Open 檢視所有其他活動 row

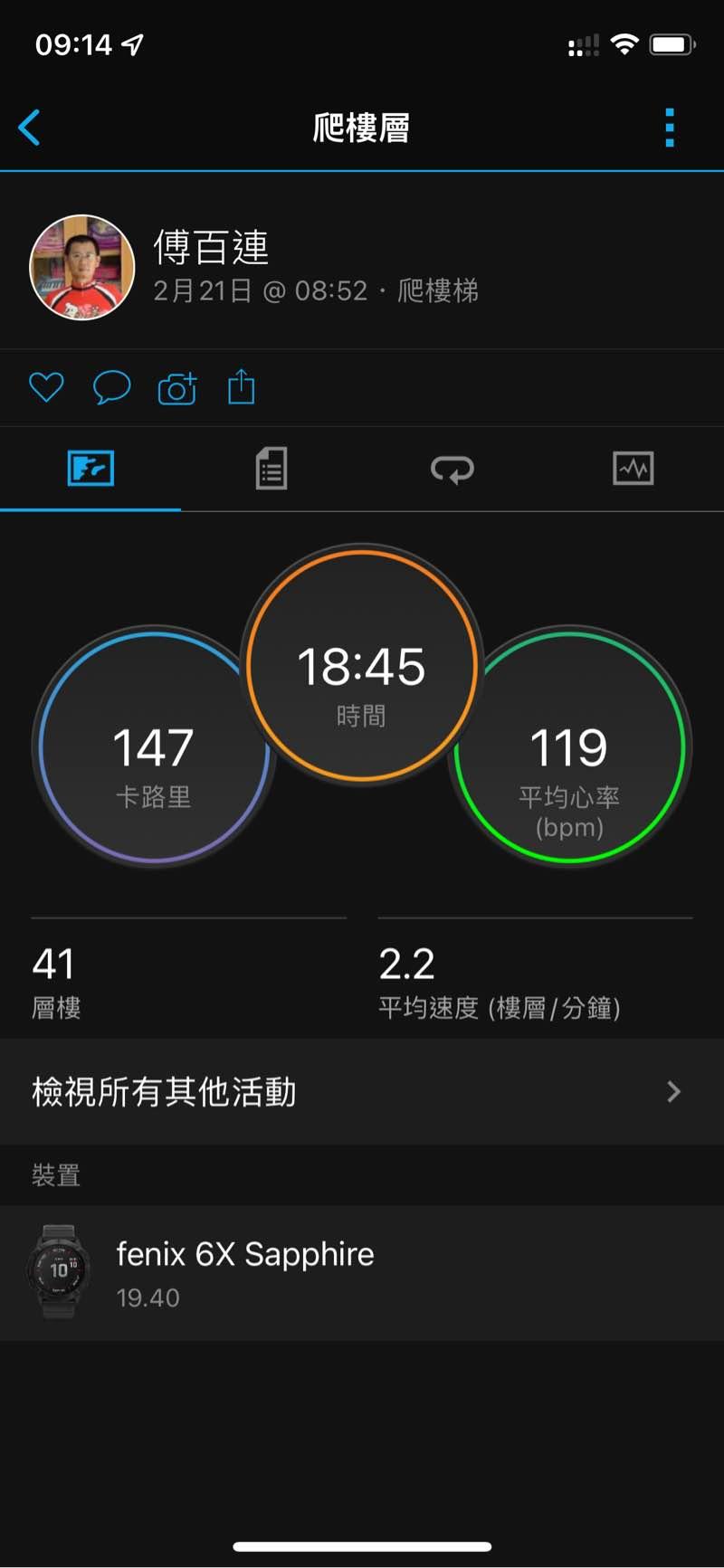click(362, 1092)
